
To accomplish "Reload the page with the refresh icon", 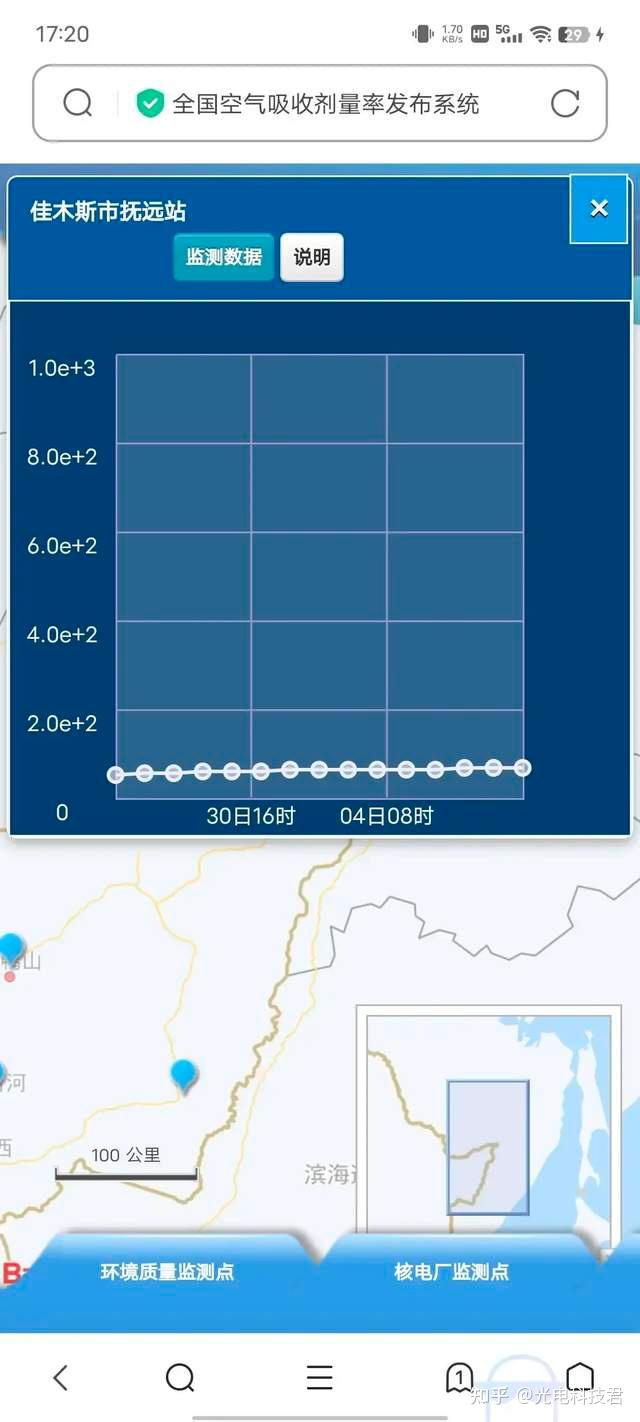I will (x=565, y=103).
